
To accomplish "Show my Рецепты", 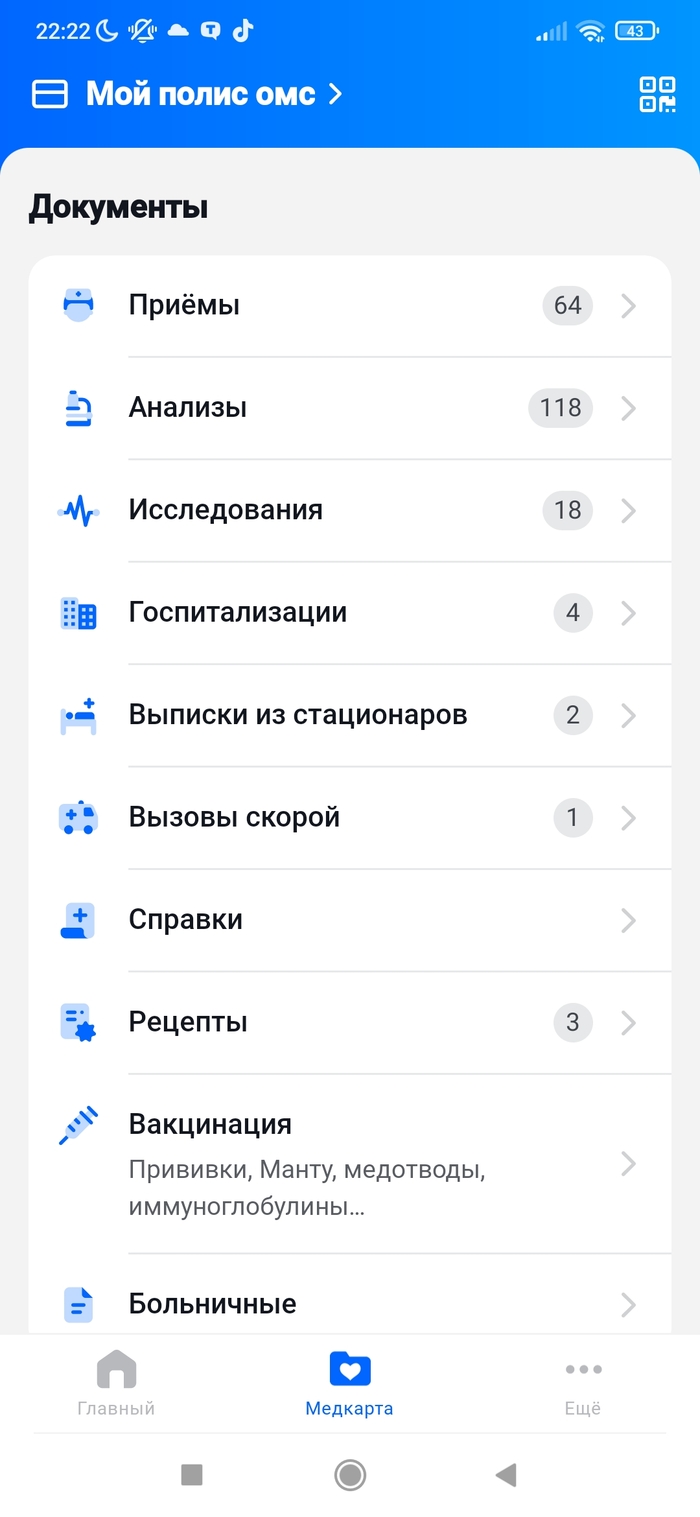I will 350,1022.
